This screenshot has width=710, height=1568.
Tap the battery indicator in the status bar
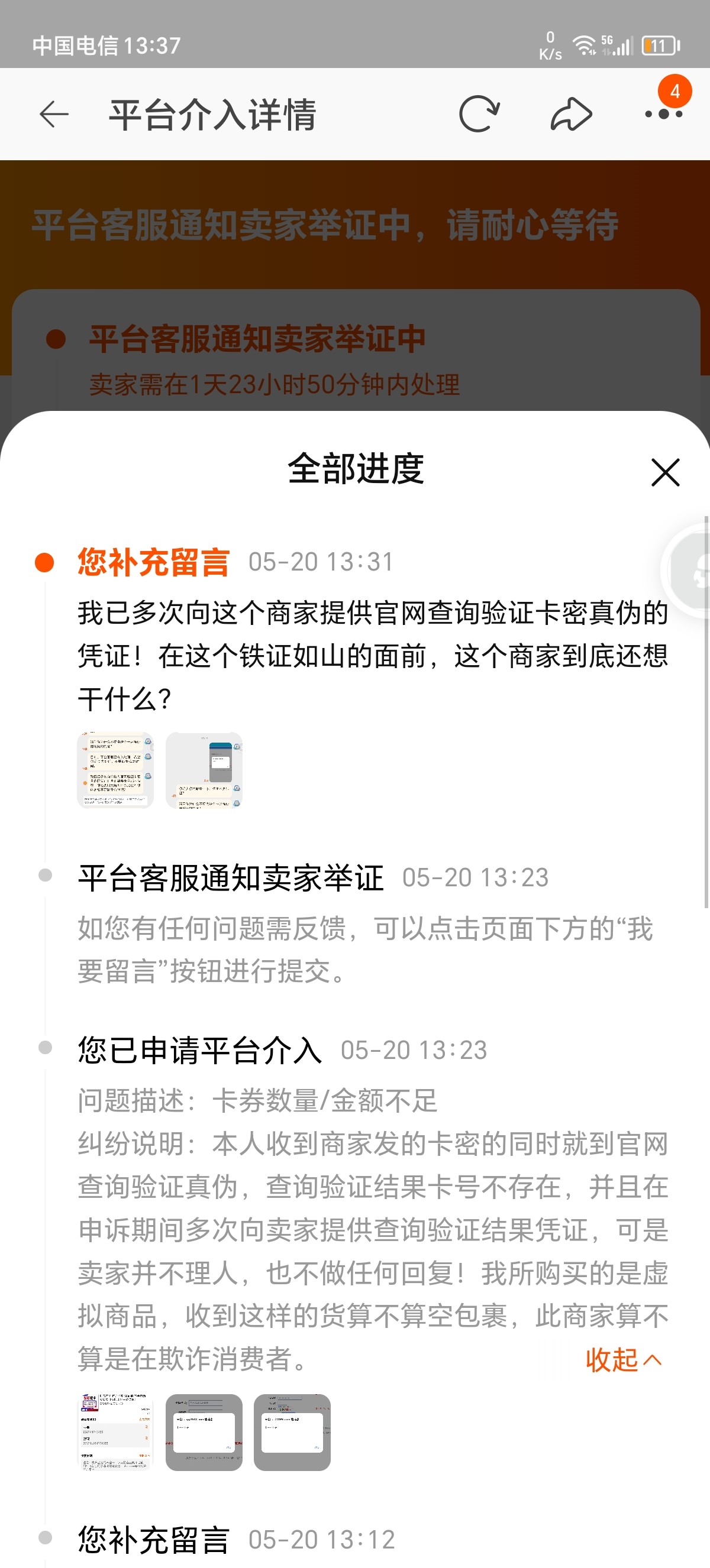(659, 46)
